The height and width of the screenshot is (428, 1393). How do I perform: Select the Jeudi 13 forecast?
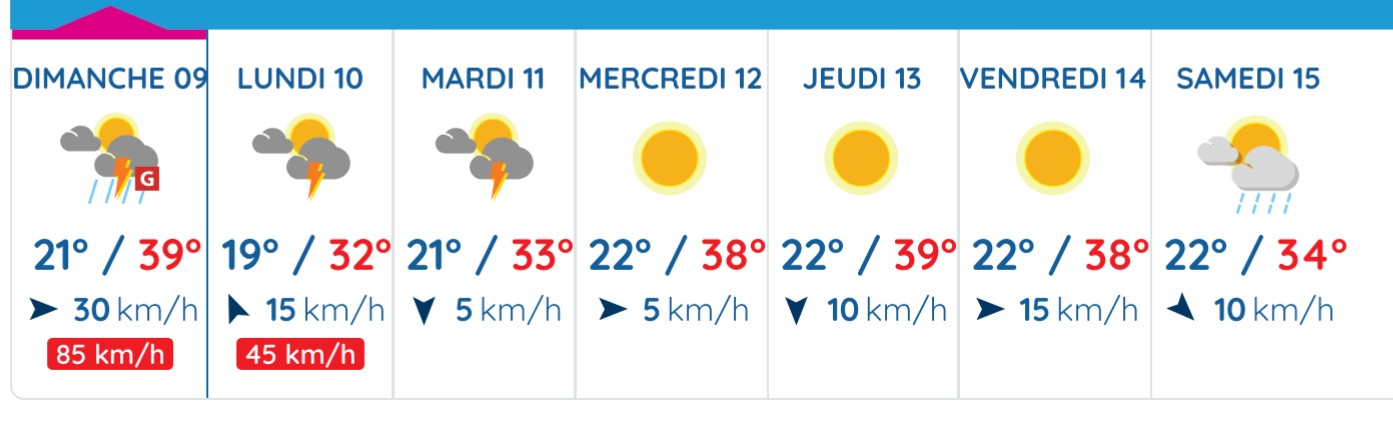pos(863,213)
